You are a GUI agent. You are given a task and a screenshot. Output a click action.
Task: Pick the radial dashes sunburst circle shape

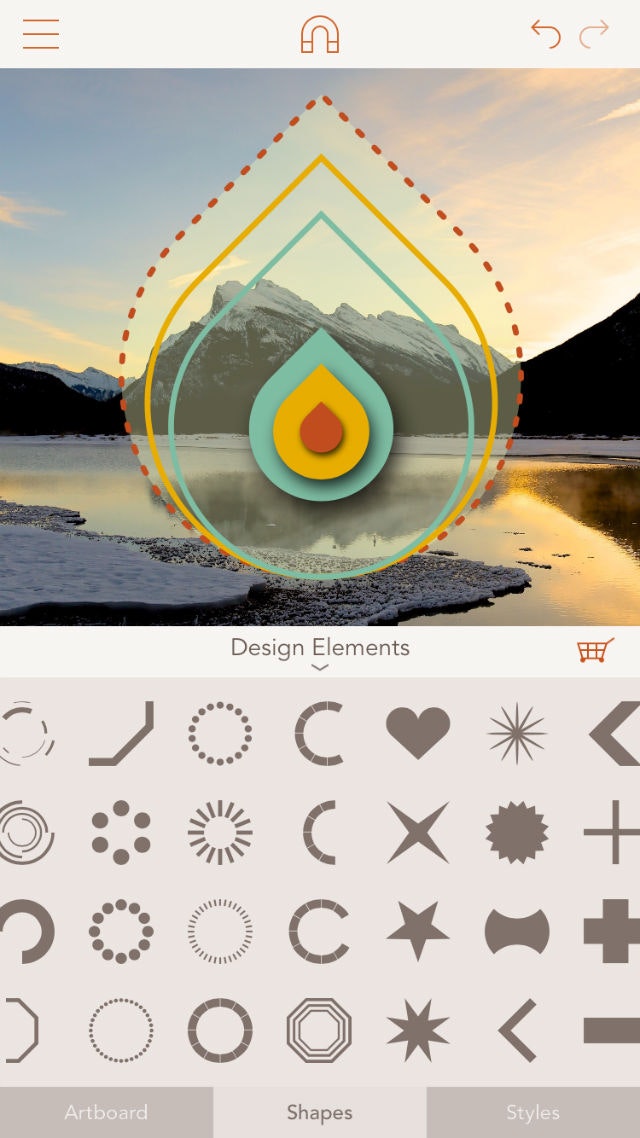point(221,832)
